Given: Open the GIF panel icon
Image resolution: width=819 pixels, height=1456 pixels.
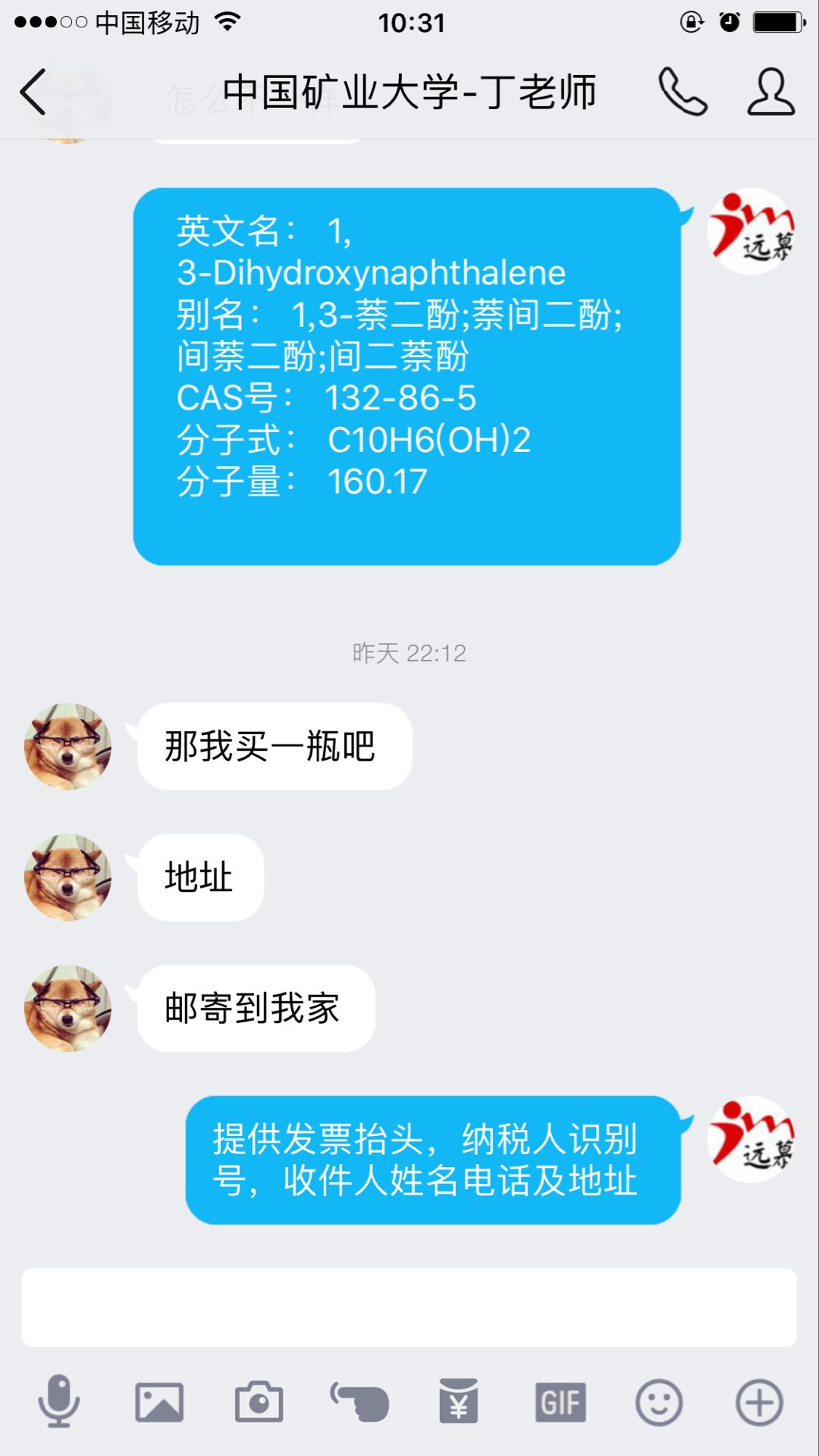Looking at the screenshot, I should [559, 1401].
